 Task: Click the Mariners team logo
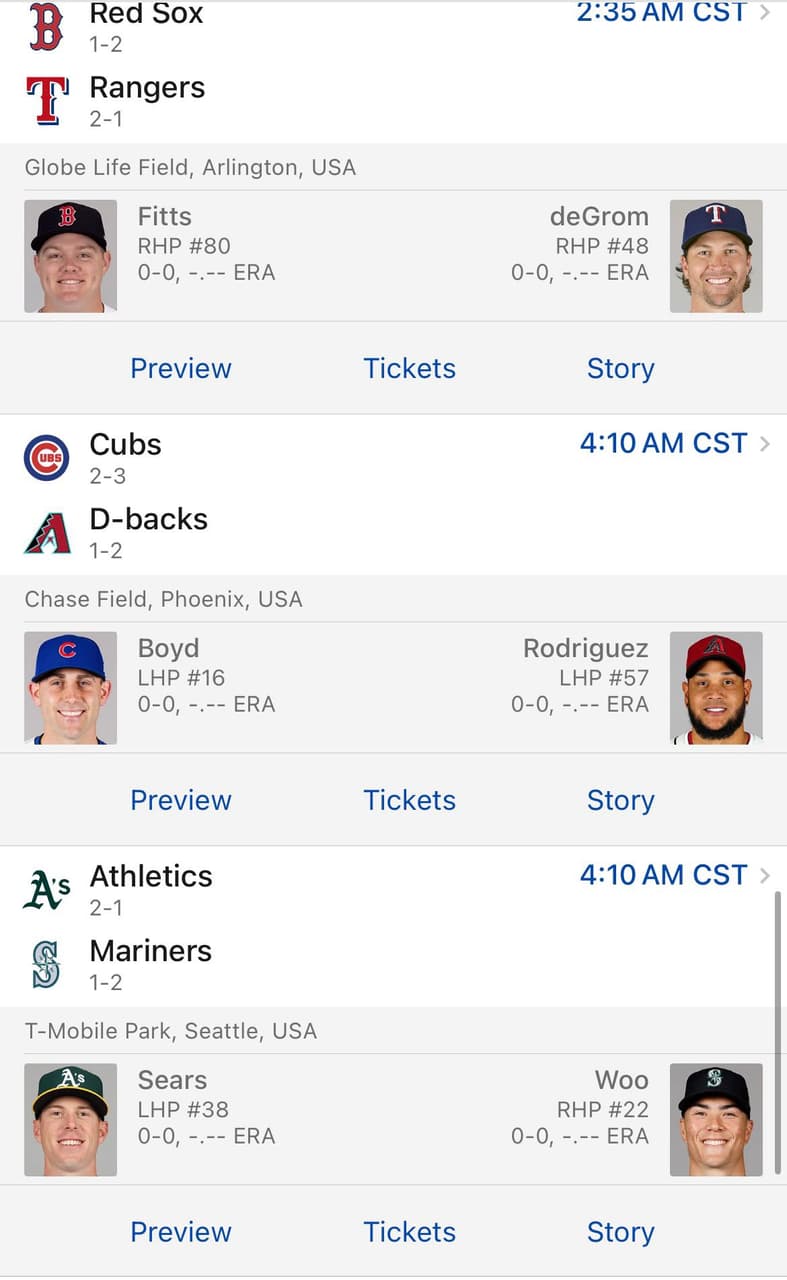(44, 962)
